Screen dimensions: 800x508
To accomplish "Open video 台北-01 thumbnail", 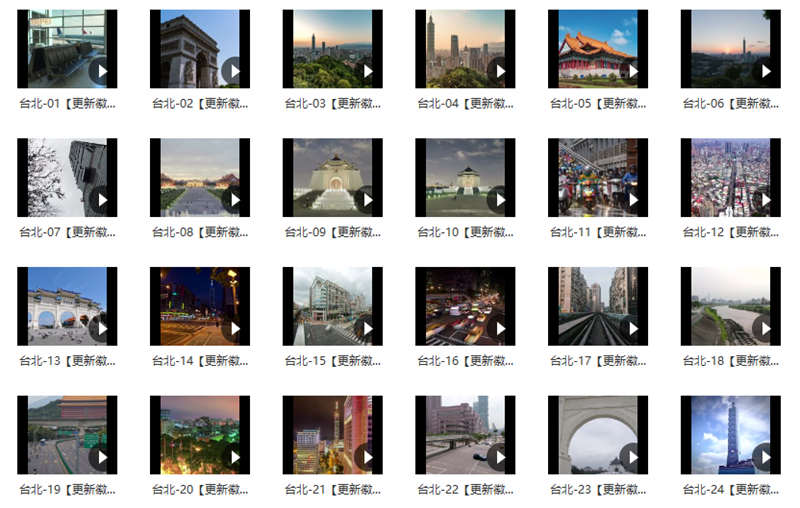I will coord(67,49).
